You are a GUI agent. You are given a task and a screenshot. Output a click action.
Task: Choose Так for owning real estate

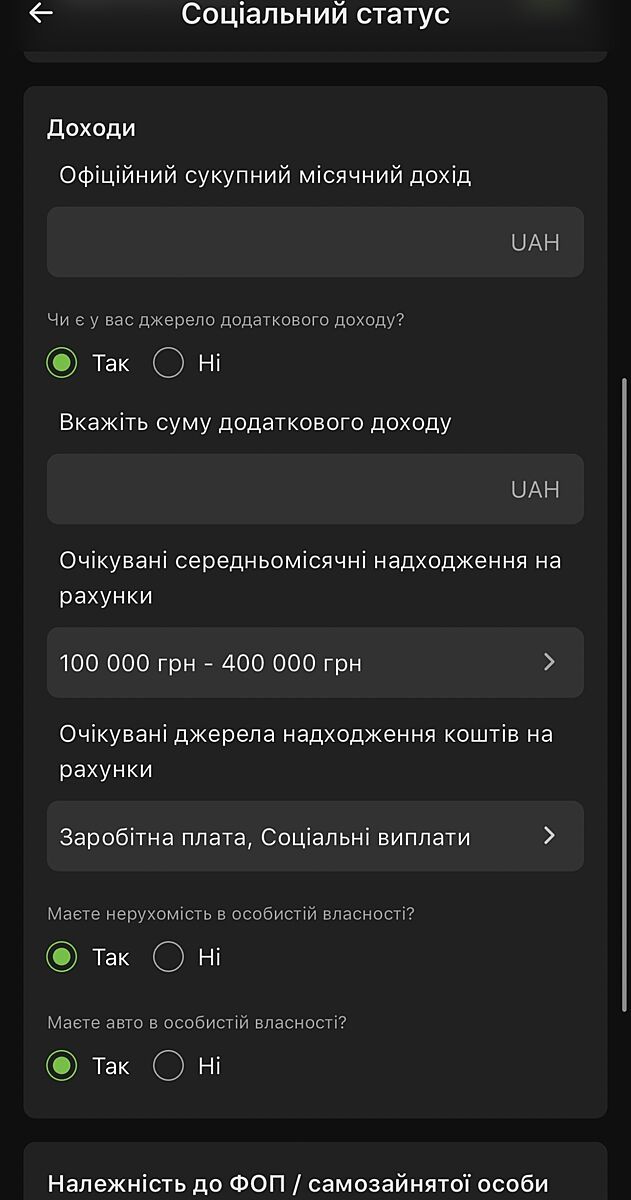62,957
